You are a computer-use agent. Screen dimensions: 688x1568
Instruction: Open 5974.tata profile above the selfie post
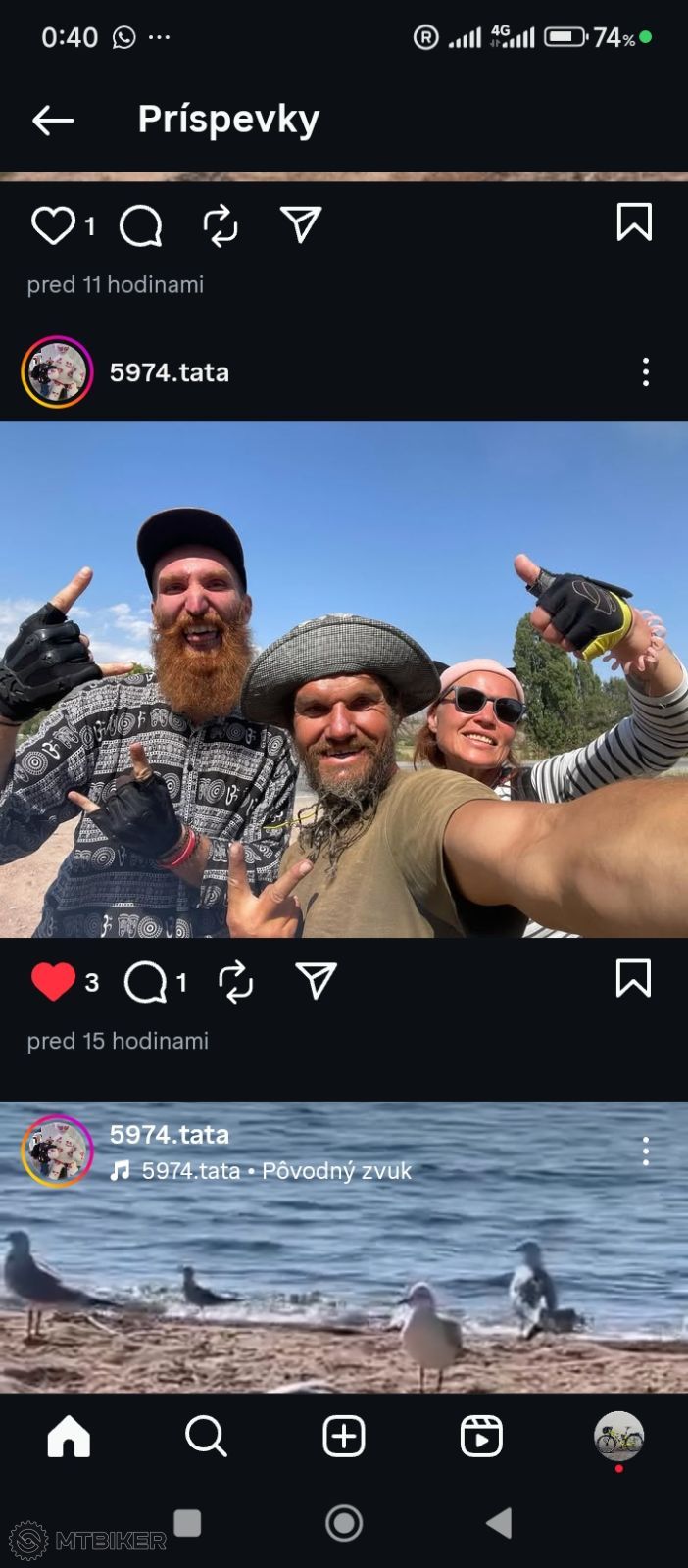169,372
